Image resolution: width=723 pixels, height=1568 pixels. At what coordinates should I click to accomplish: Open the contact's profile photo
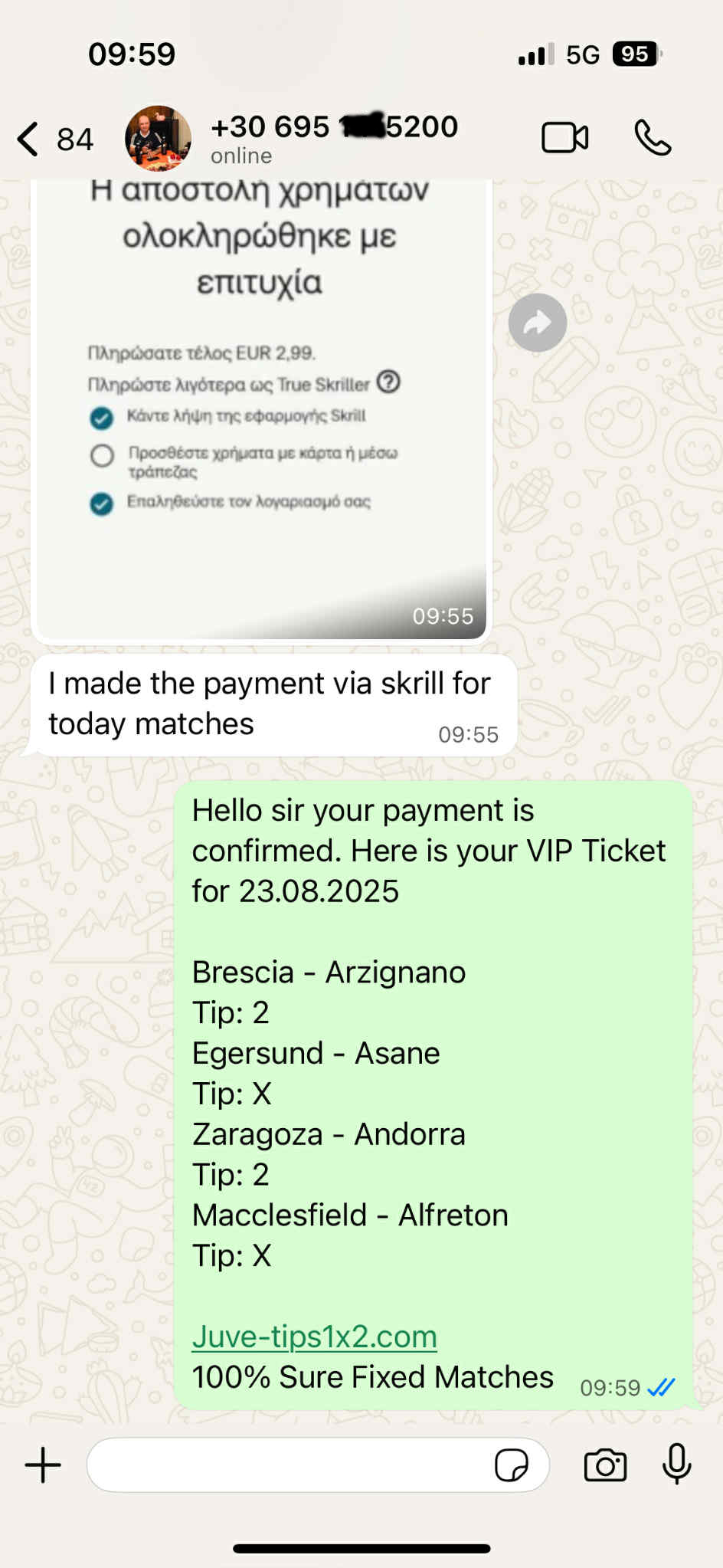158,138
